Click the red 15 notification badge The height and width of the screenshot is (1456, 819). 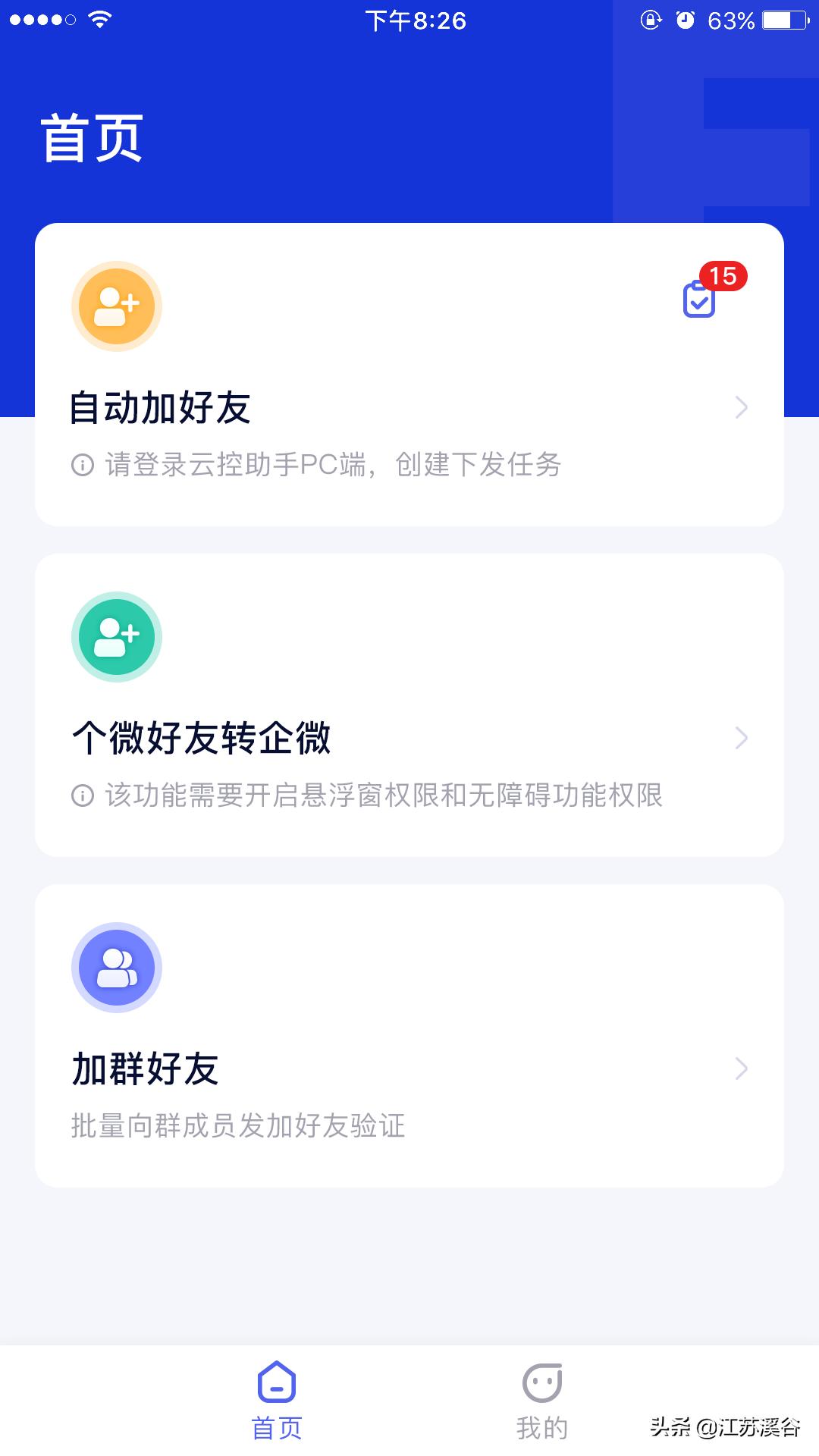[724, 277]
